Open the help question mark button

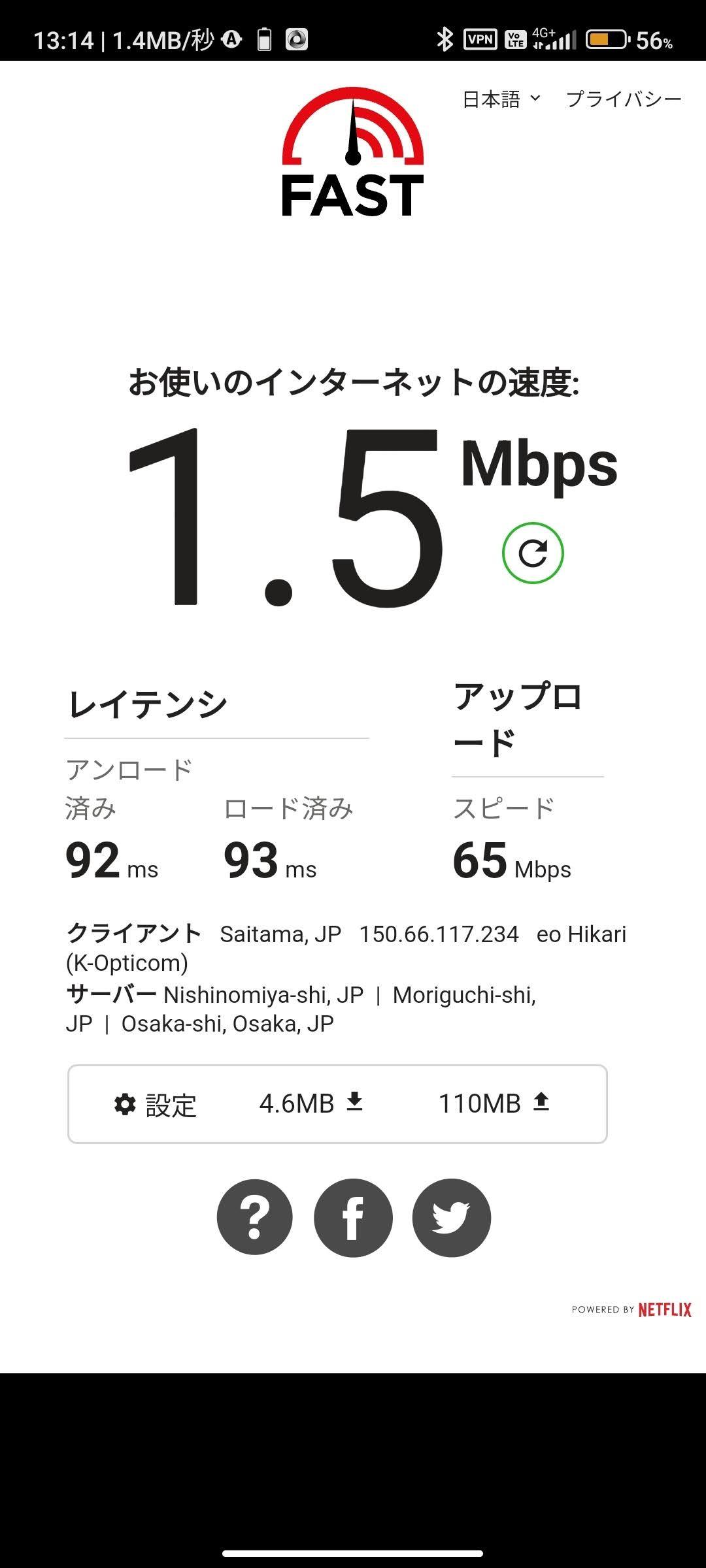[x=255, y=1217]
